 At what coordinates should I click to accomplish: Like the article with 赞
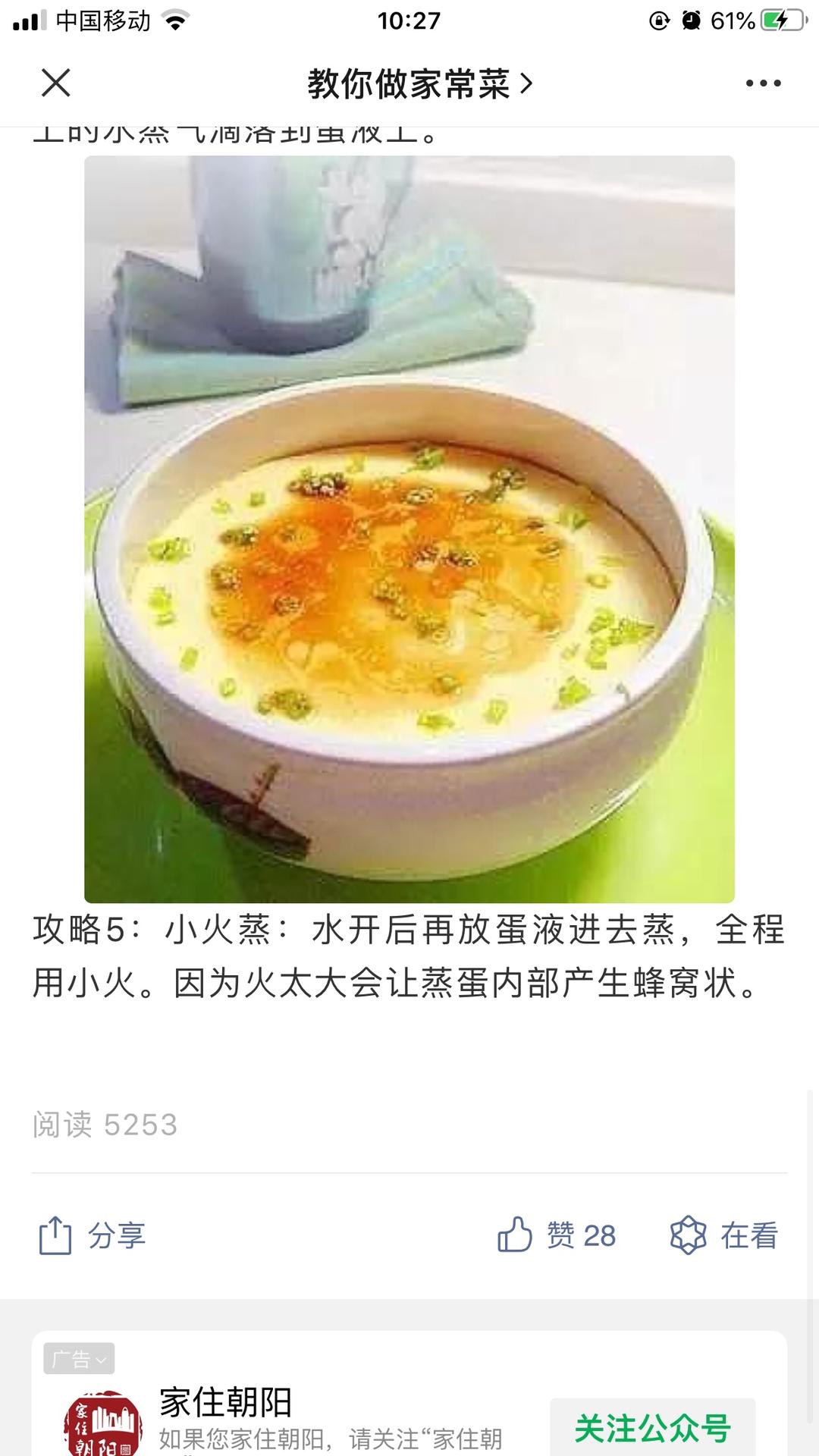point(556,1235)
